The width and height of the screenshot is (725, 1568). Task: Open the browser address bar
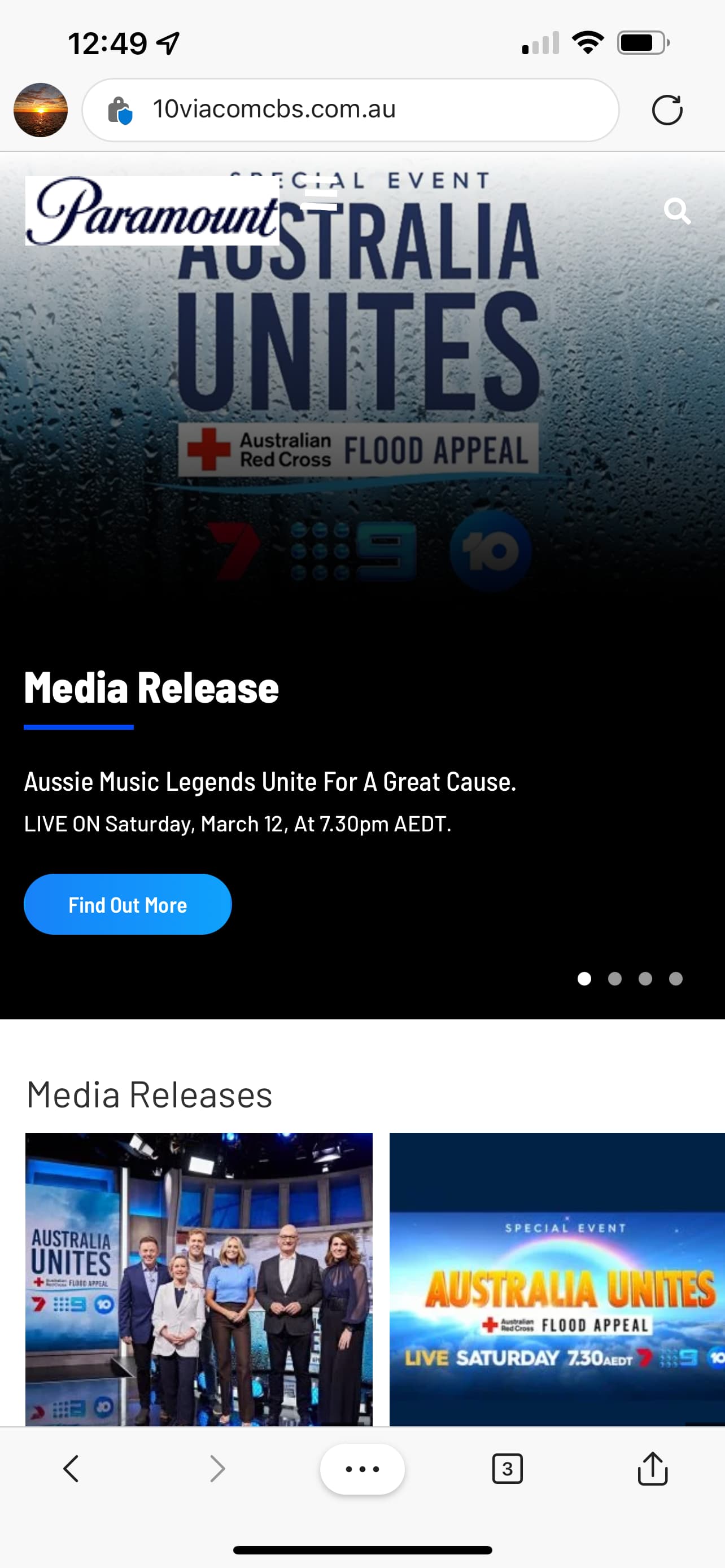tap(351, 110)
